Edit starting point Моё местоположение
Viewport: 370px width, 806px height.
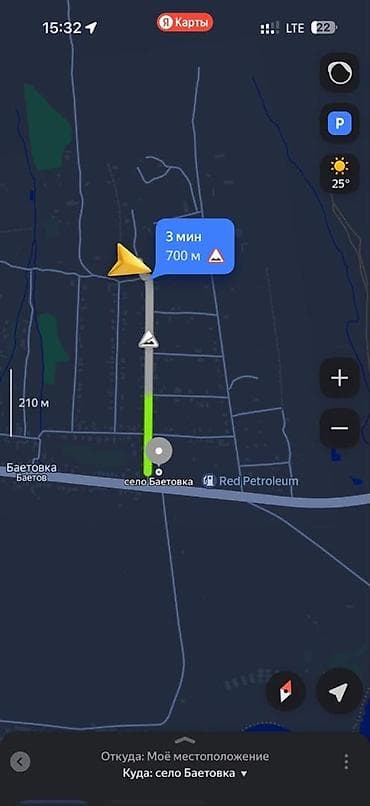tap(184, 756)
